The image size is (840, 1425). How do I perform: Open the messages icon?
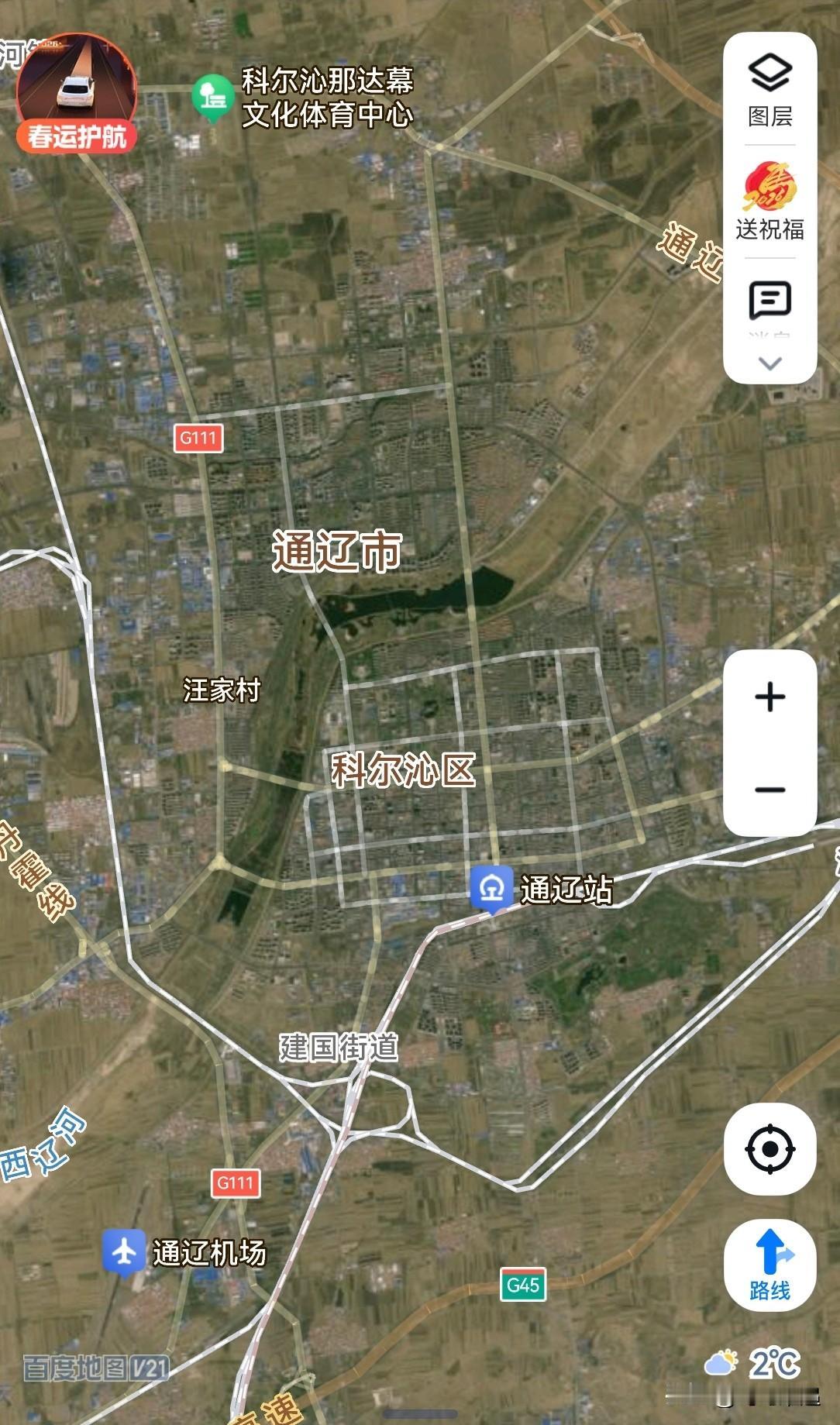[769, 304]
